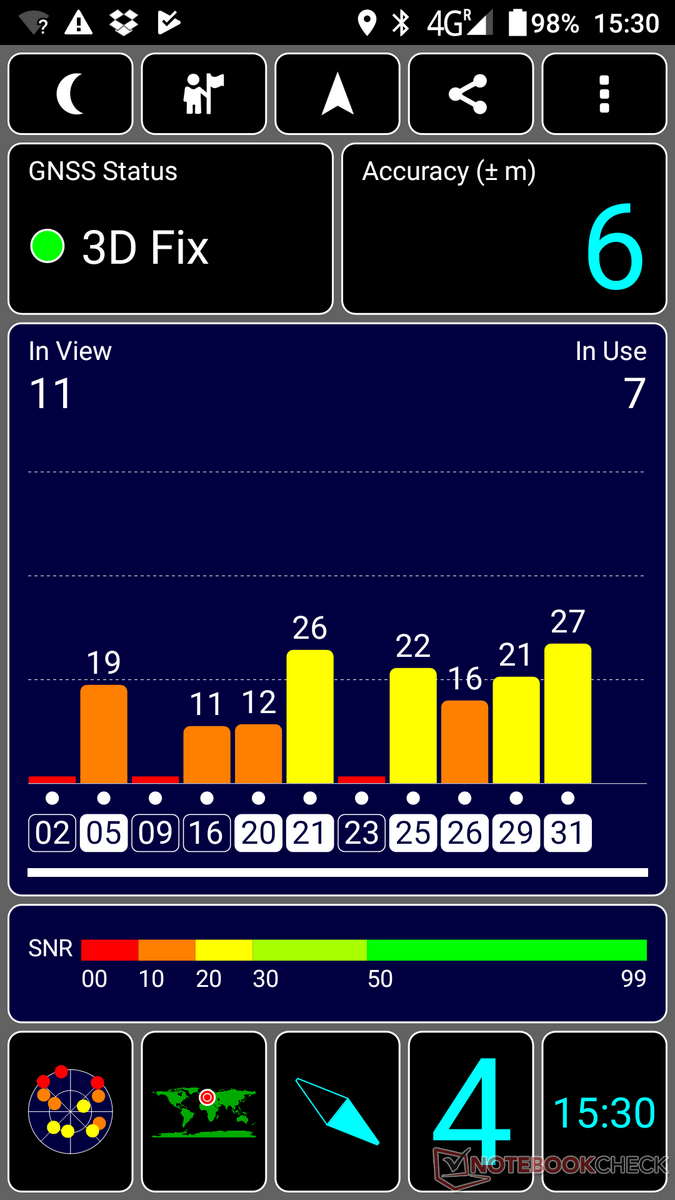The image size is (675, 1200).
Task: Open the cyan number 4 tile
Action: tap(470, 1113)
